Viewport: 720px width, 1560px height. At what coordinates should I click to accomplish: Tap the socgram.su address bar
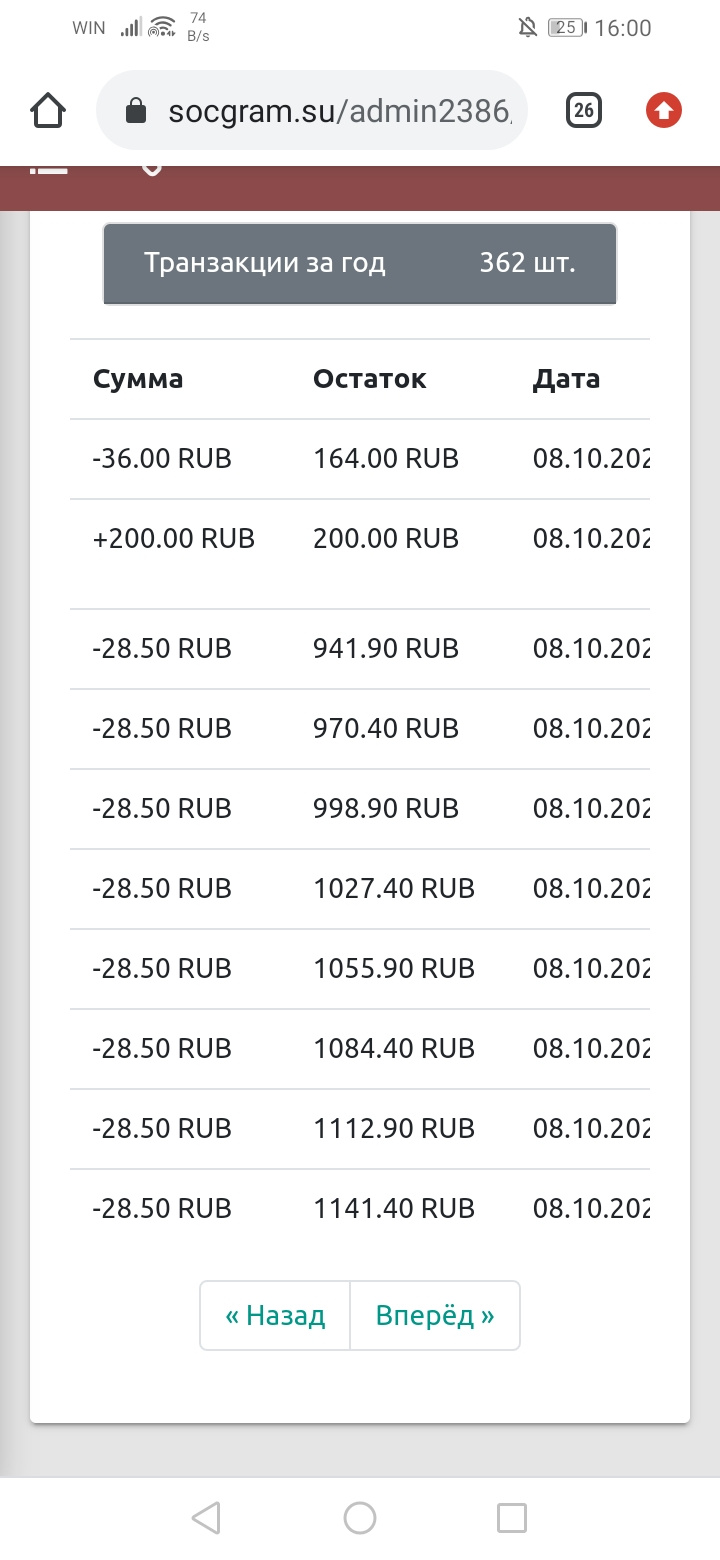311,110
